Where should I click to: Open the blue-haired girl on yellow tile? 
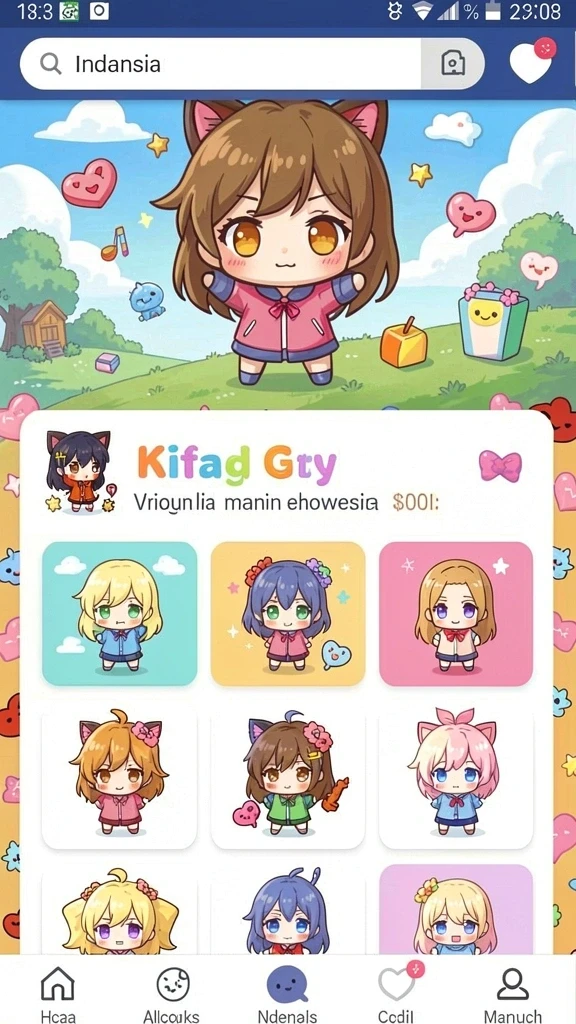(288, 614)
